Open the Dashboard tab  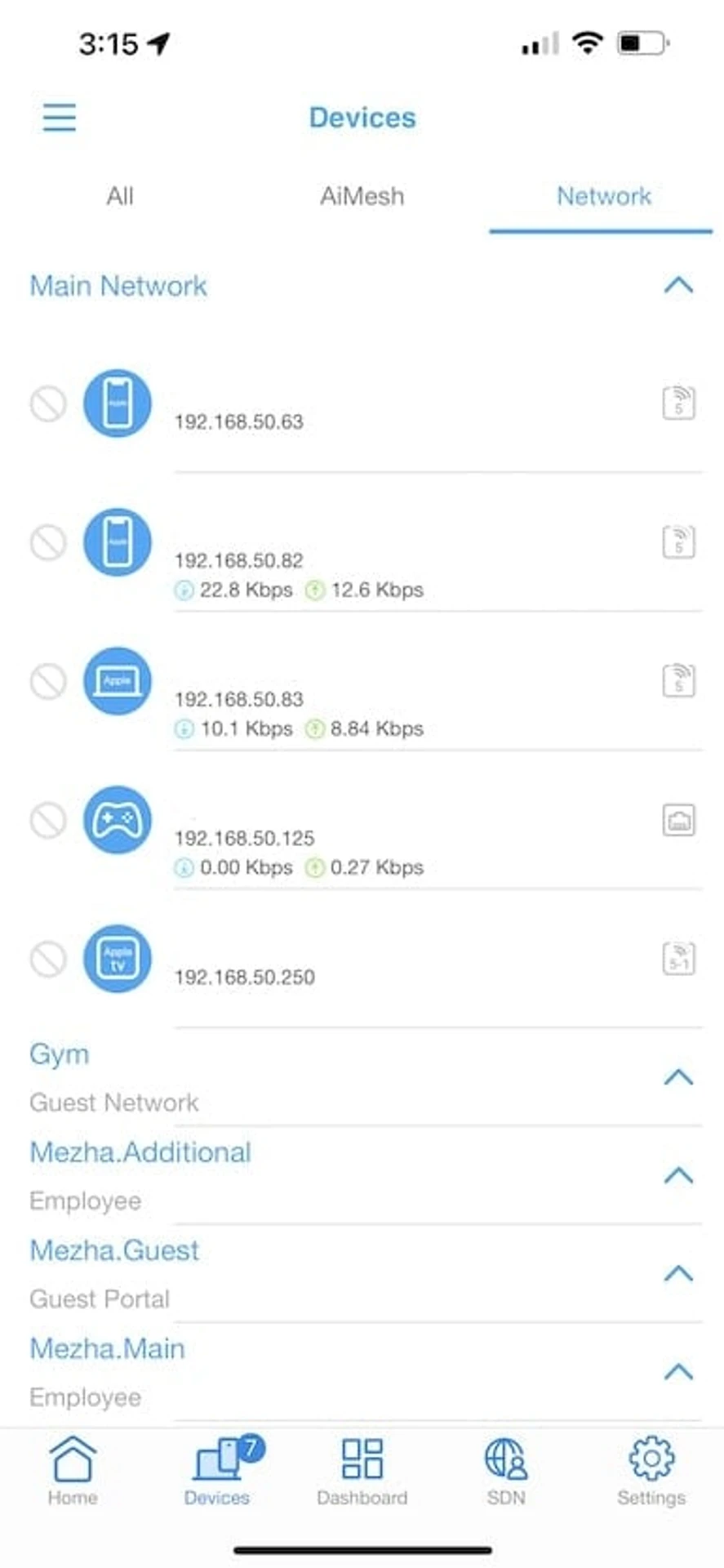pos(362,1472)
